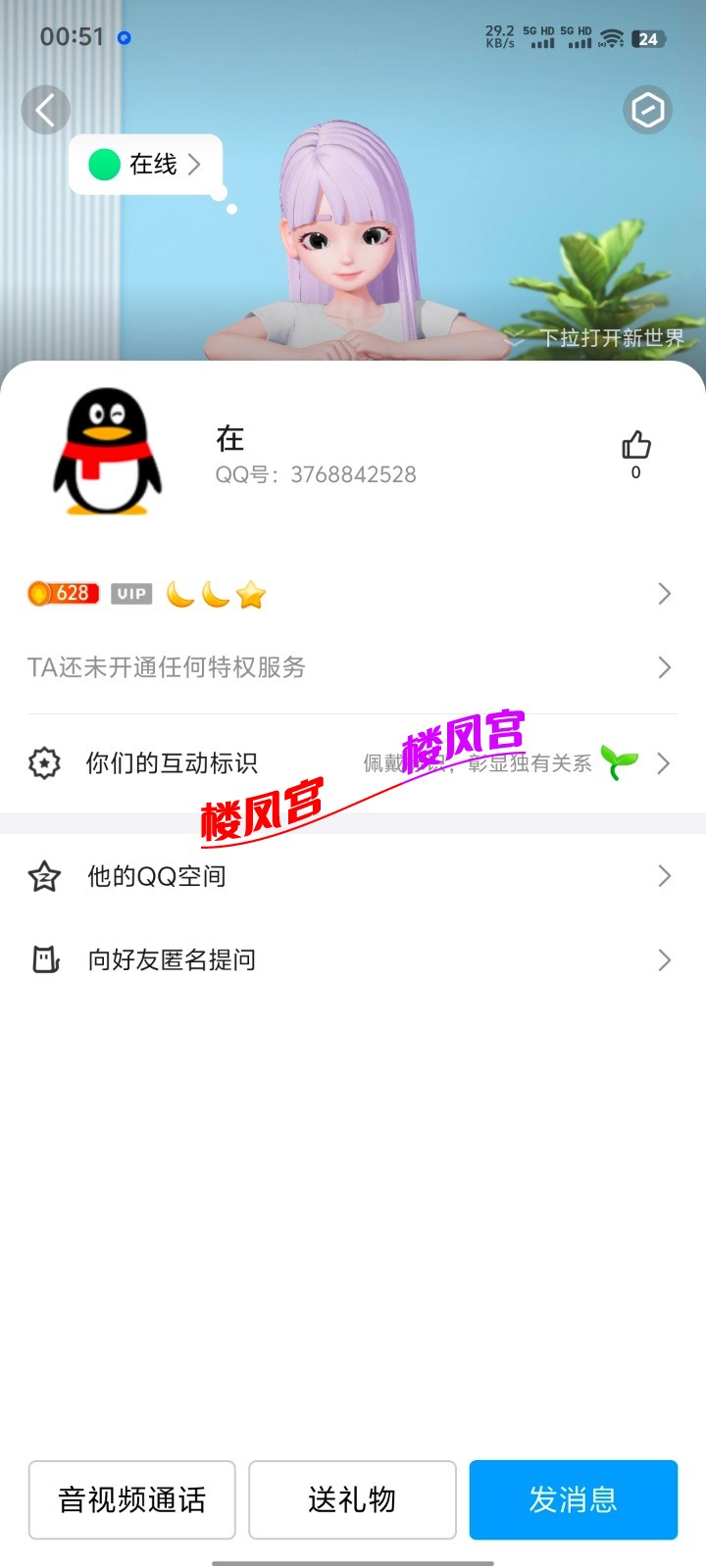Tap the VIP badge icon
This screenshot has height=1568, width=706.
click(x=130, y=593)
